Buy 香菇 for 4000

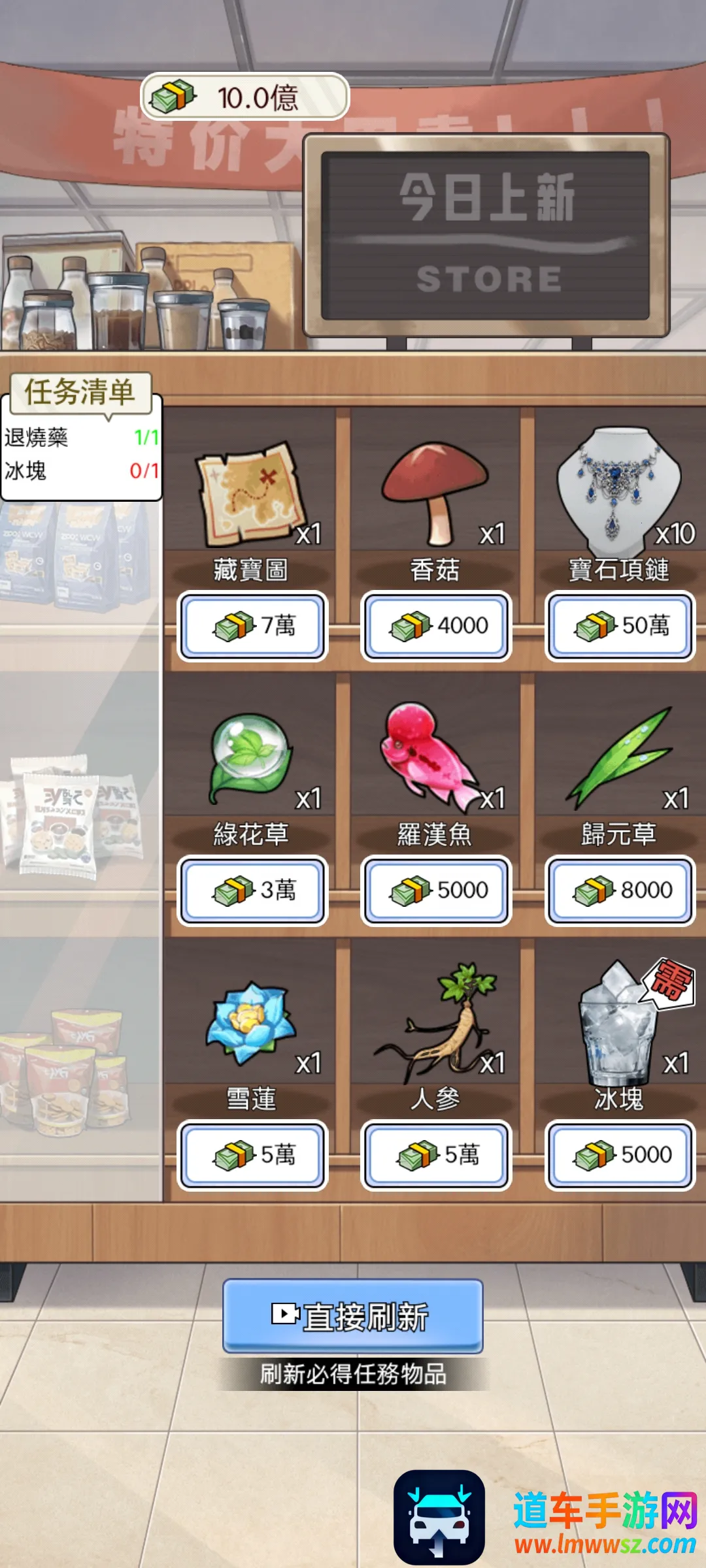[436, 626]
